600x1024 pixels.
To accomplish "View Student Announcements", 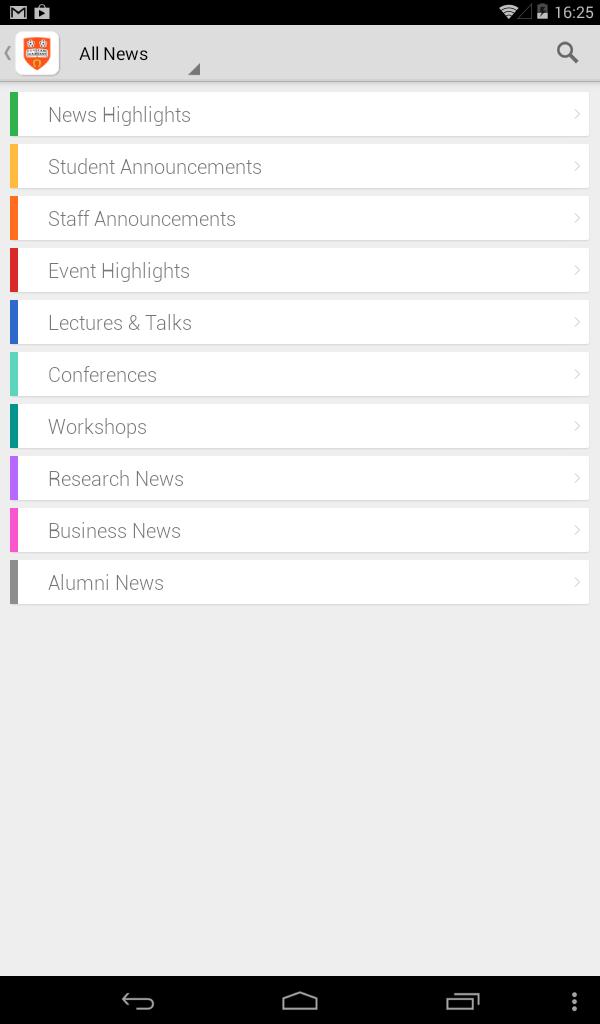I will tap(300, 167).
